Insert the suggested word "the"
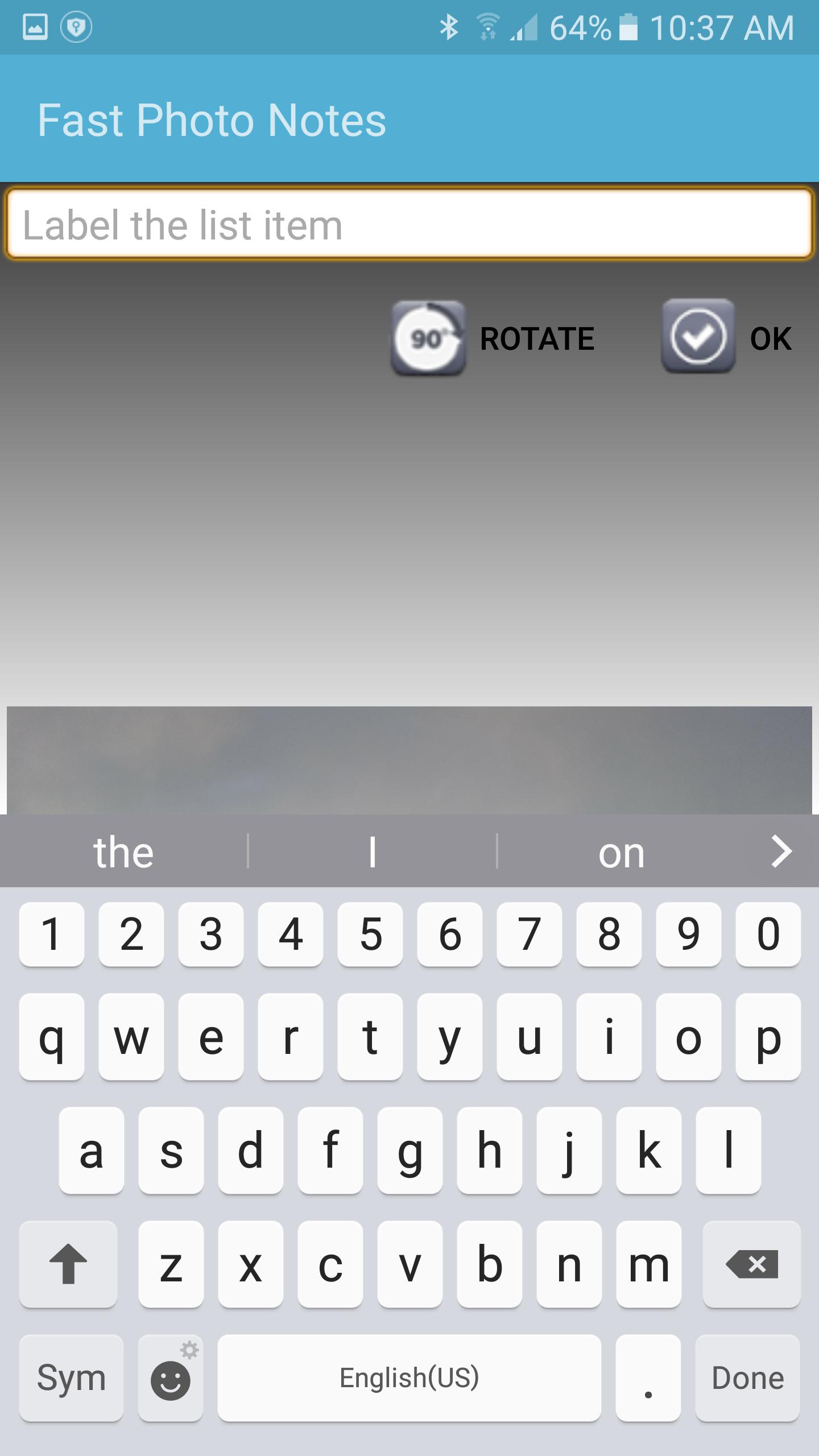The image size is (819, 1456). tap(123, 852)
